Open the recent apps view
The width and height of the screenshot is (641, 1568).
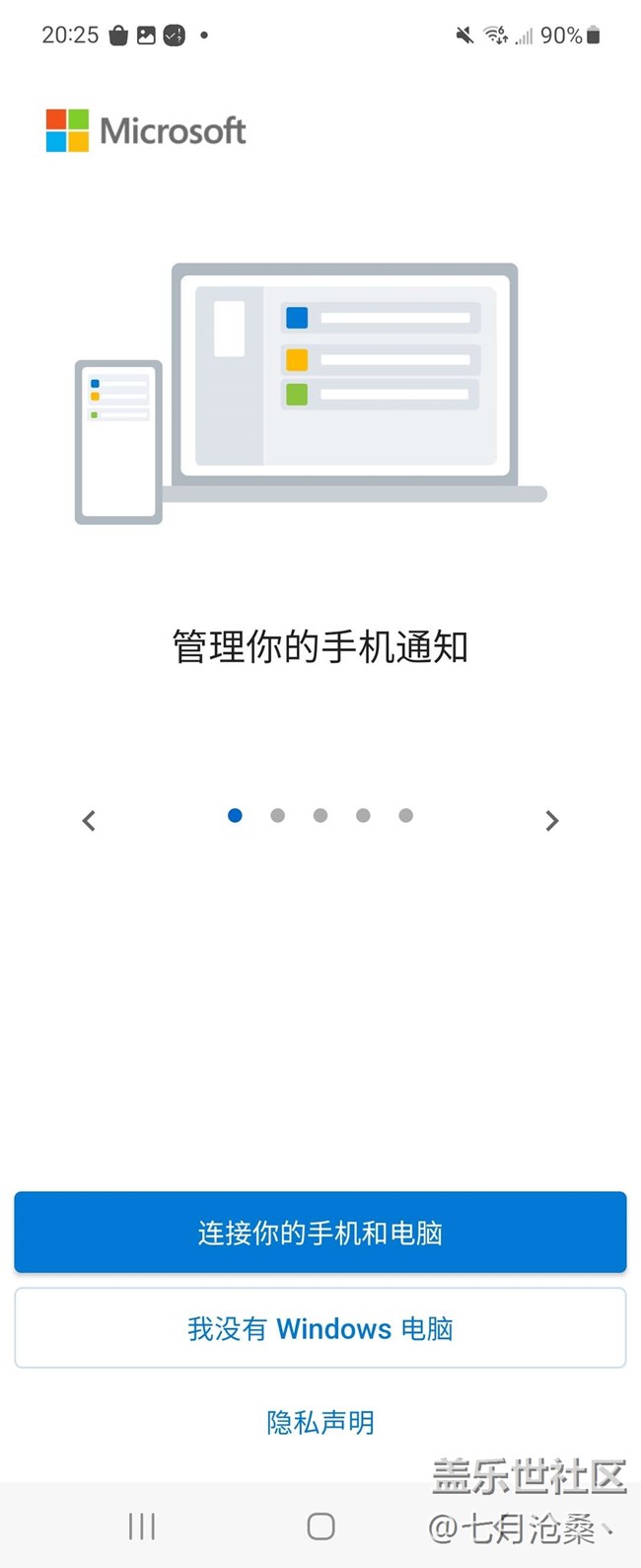(x=142, y=1527)
